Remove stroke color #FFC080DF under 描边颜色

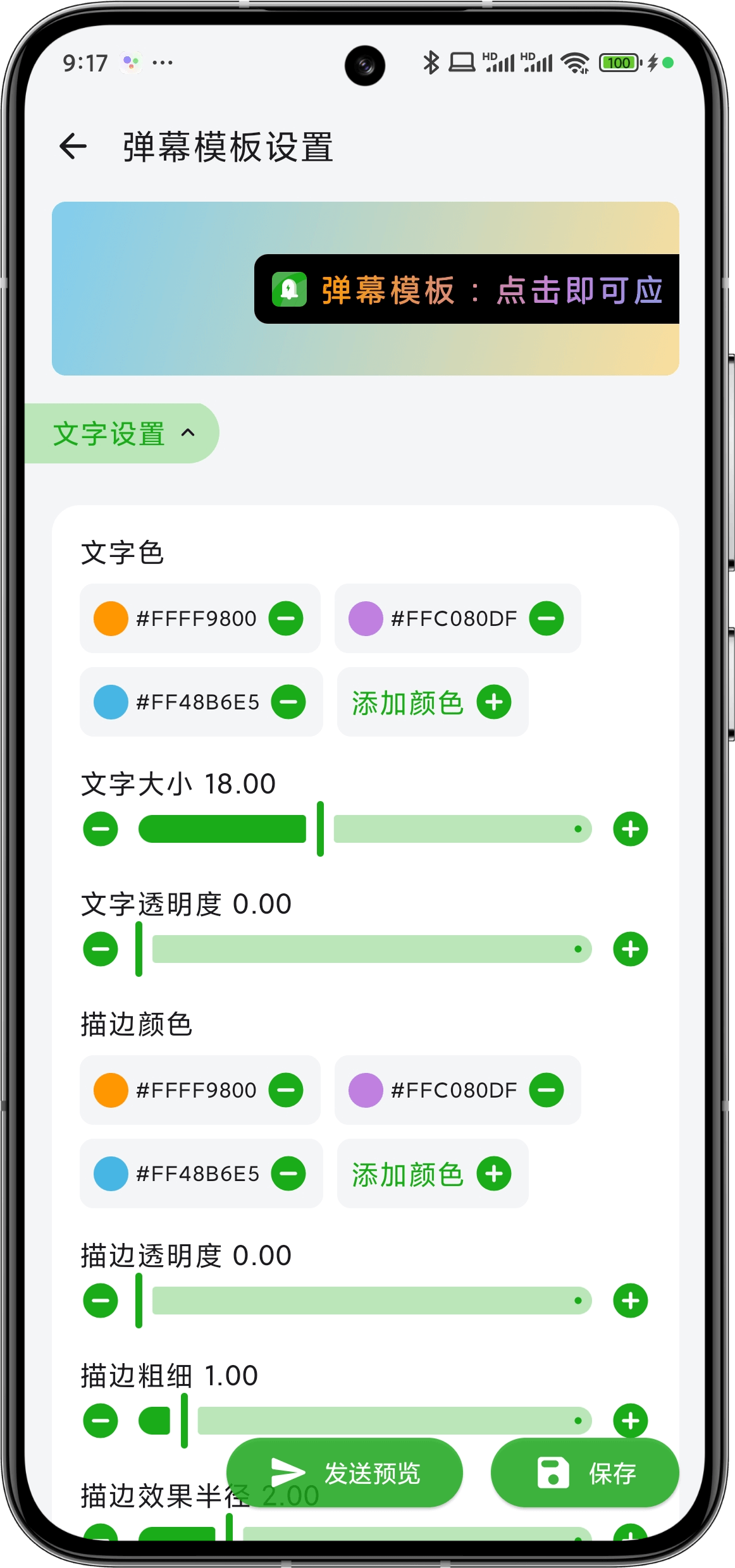click(x=547, y=1090)
